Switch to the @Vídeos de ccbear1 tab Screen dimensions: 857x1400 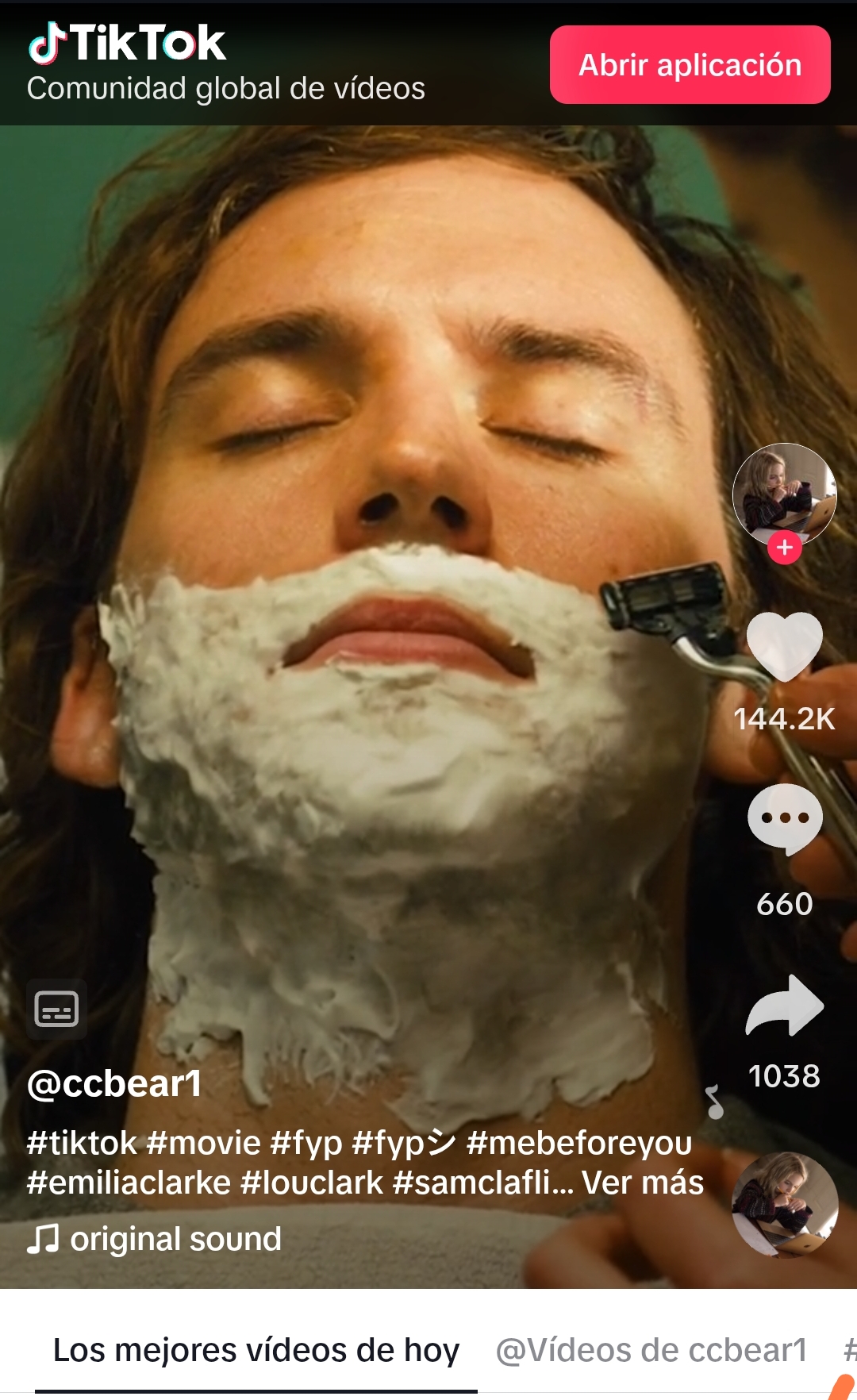pyautogui.click(x=651, y=1350)
